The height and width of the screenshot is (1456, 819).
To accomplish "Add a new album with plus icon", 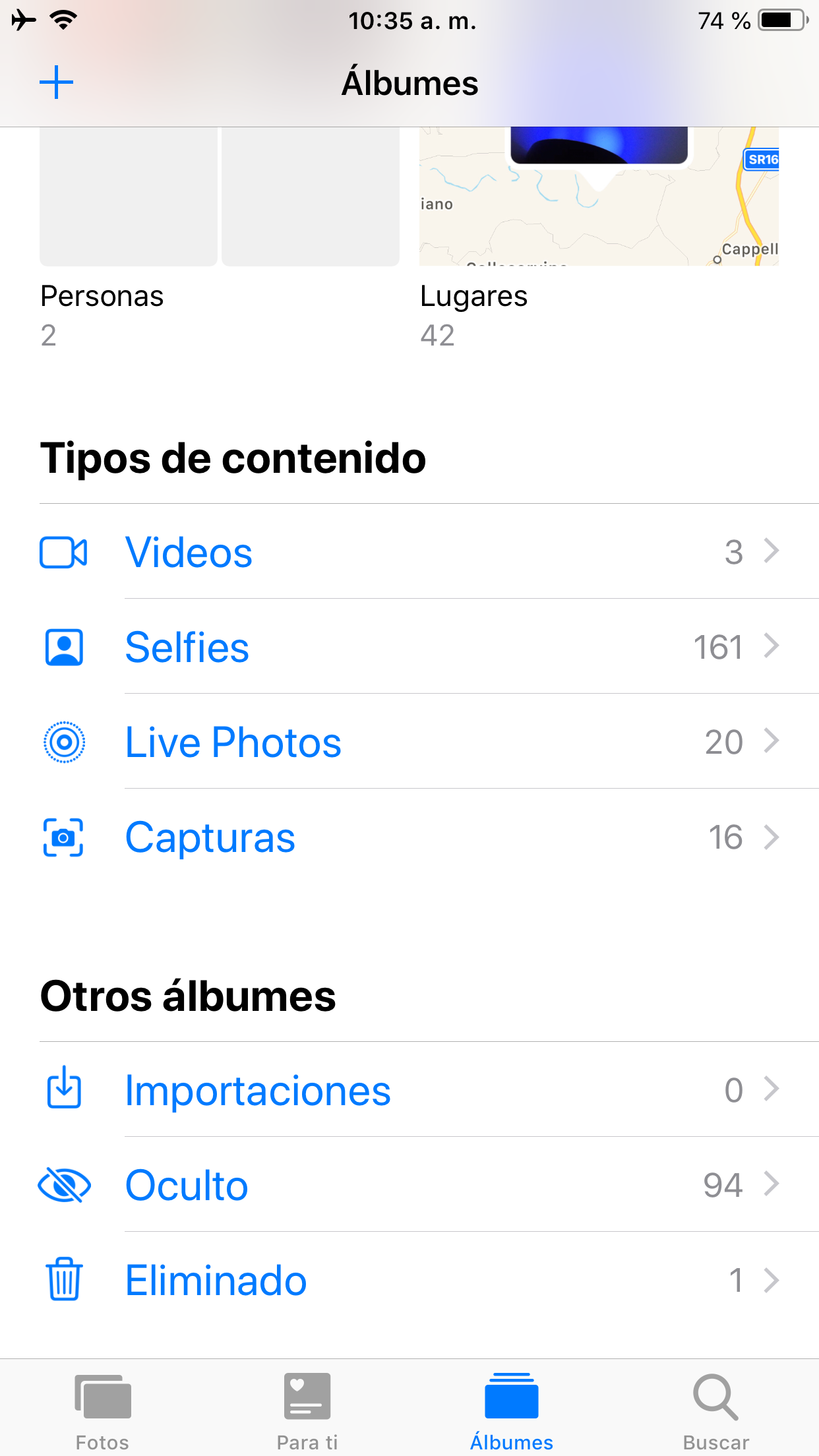I will 57,82.
